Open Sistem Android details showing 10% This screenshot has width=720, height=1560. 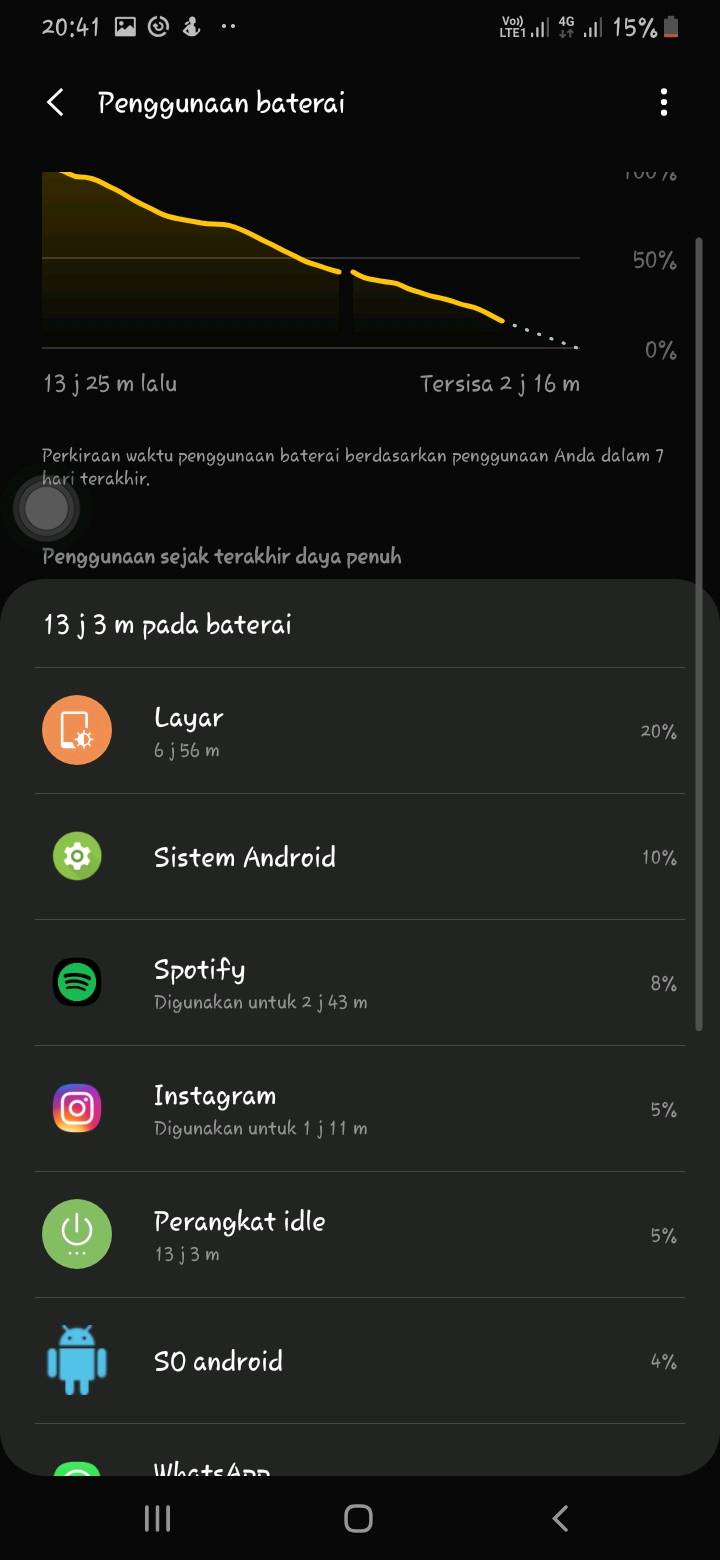pyautogui.click(x=360, y=856)
